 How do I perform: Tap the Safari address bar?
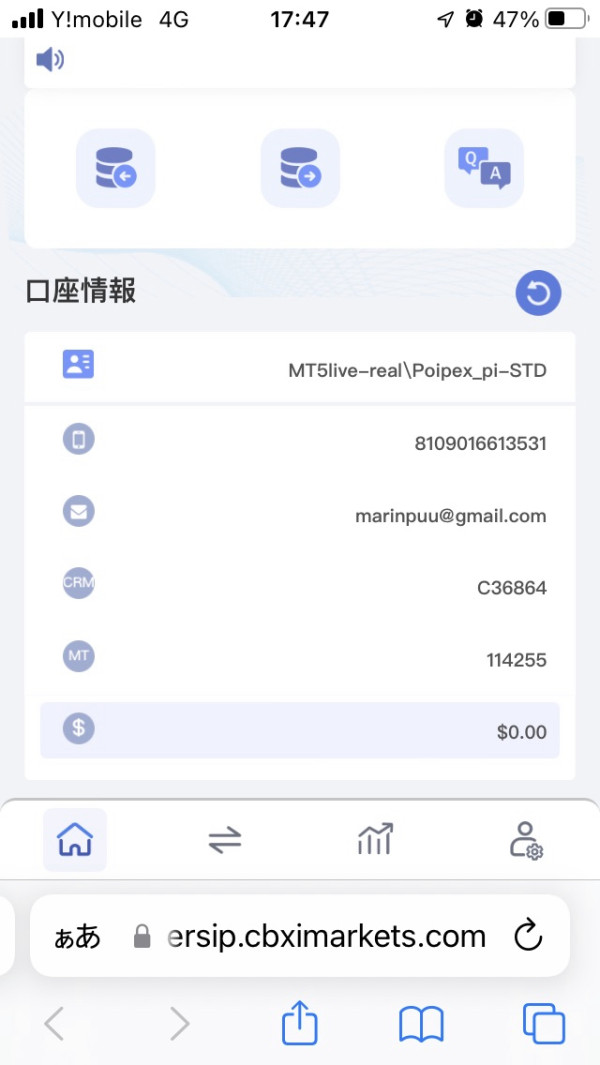pos(300,936)
